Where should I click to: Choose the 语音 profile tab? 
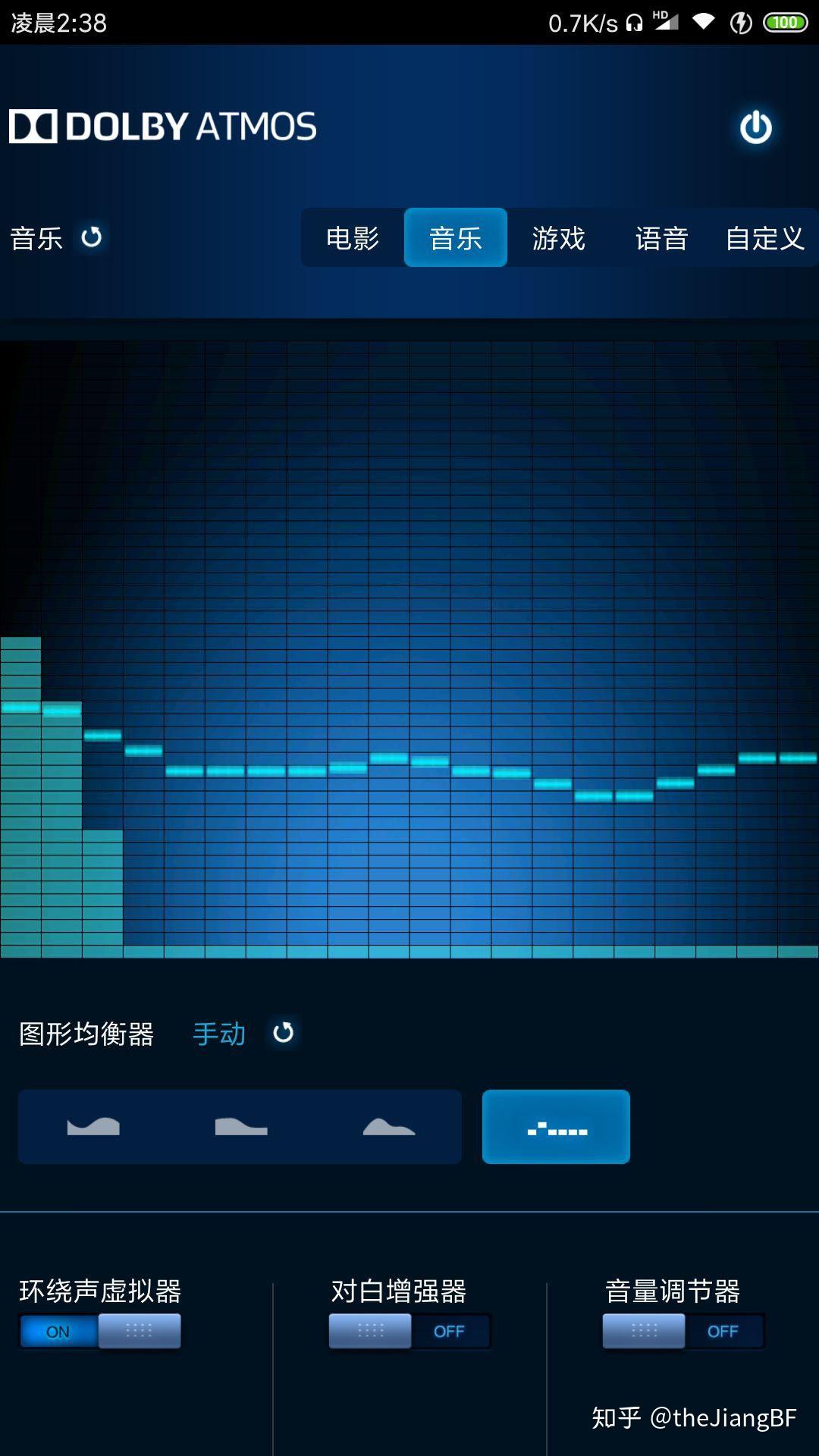point(661,238)
